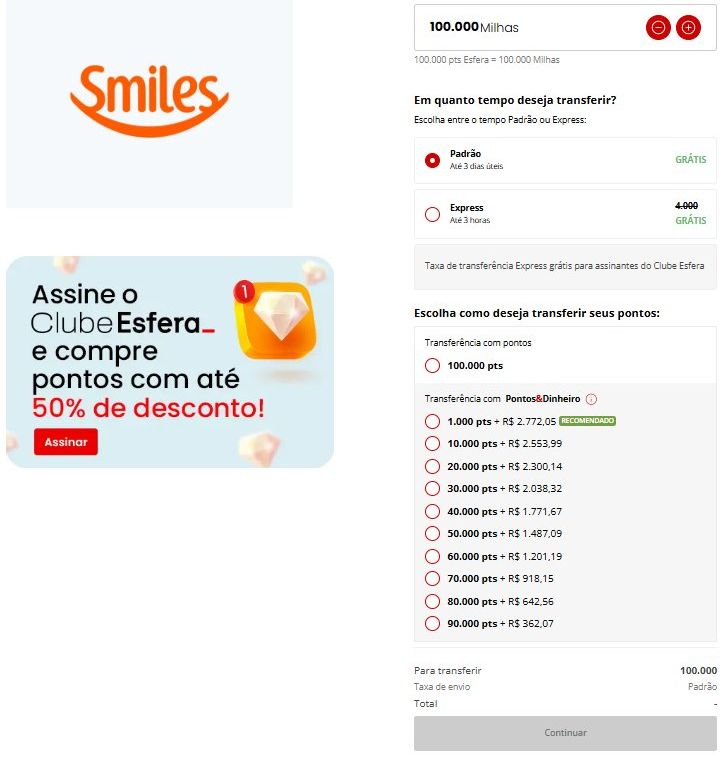Choose transfer with 100.000 pts only
Image resolution: width=726 pixels, height=761 pixels.
coord(433,366)
